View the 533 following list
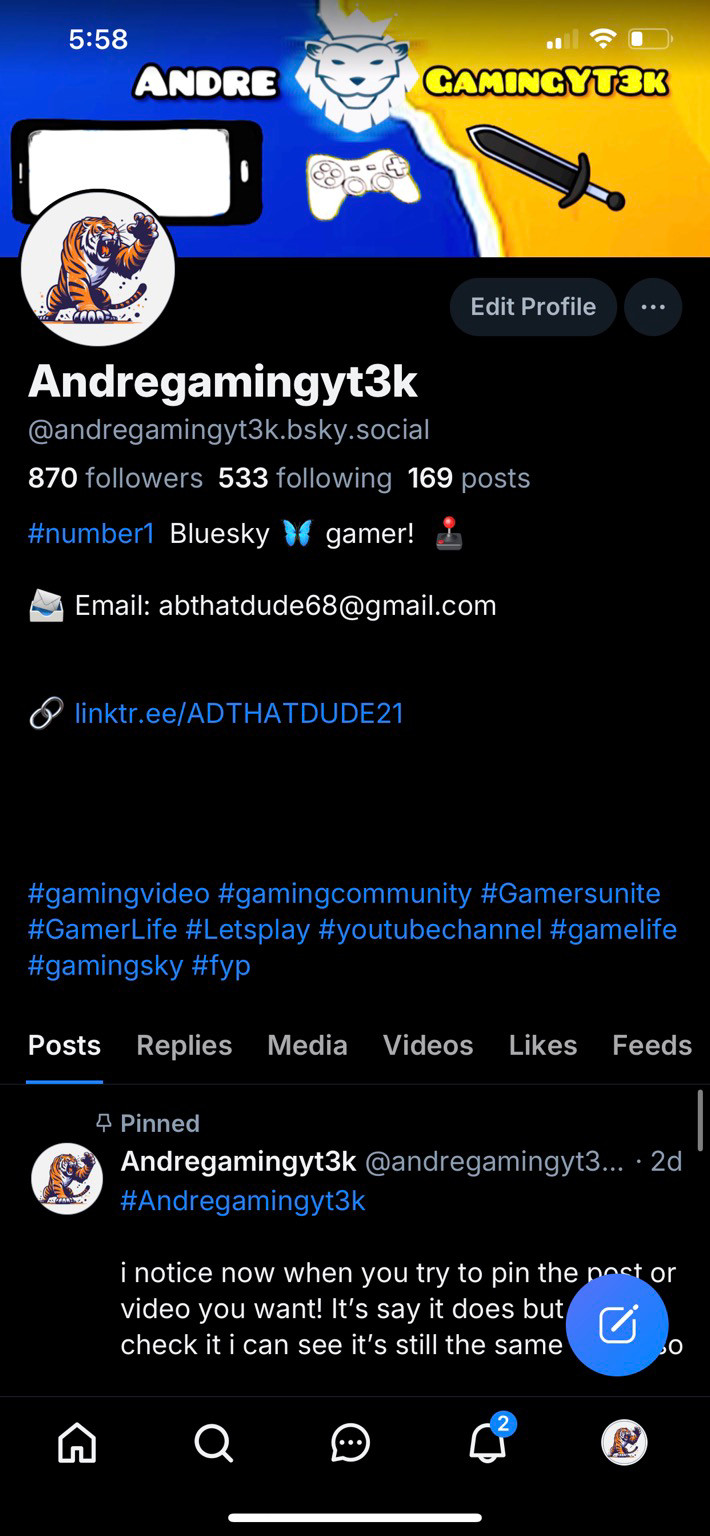 [305, 478]
